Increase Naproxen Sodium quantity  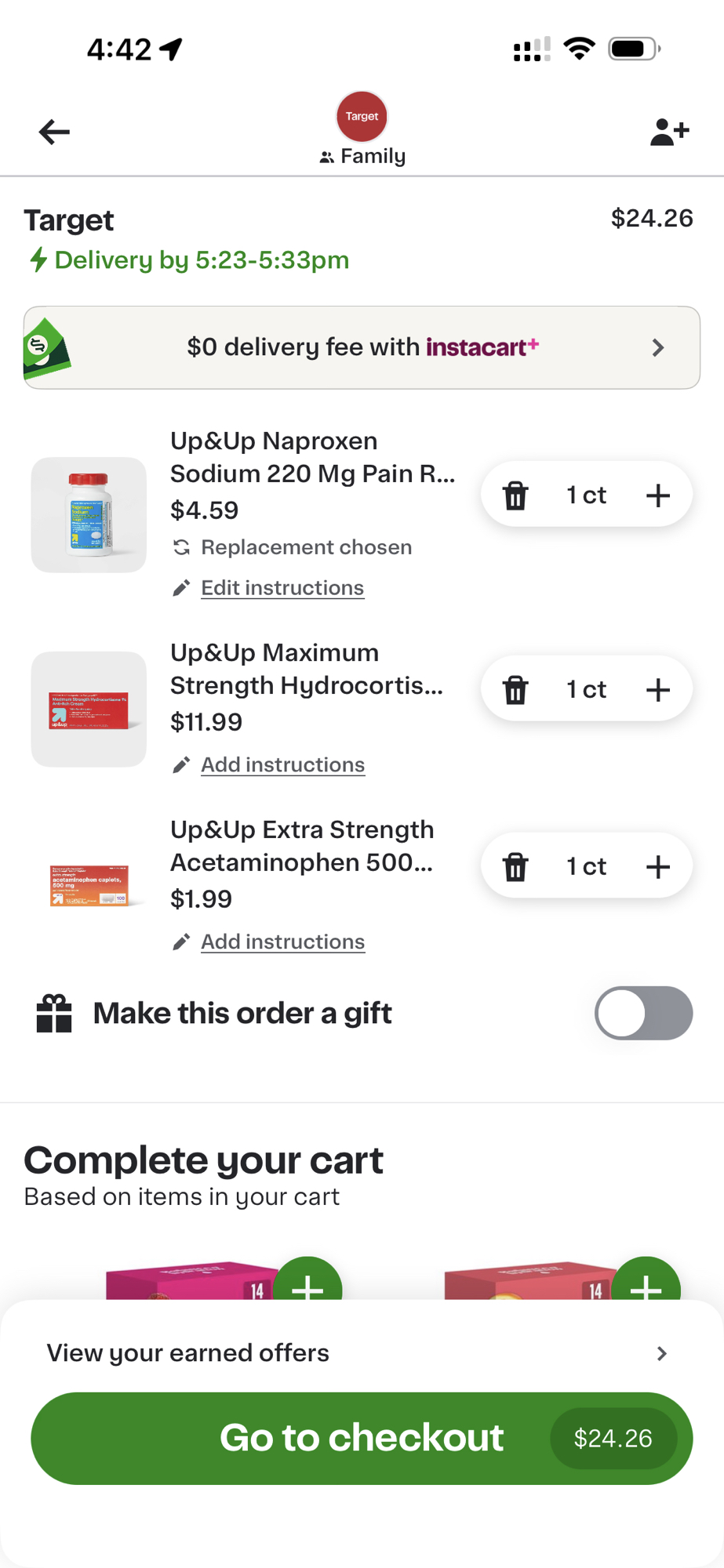click(x=657, y=495)
